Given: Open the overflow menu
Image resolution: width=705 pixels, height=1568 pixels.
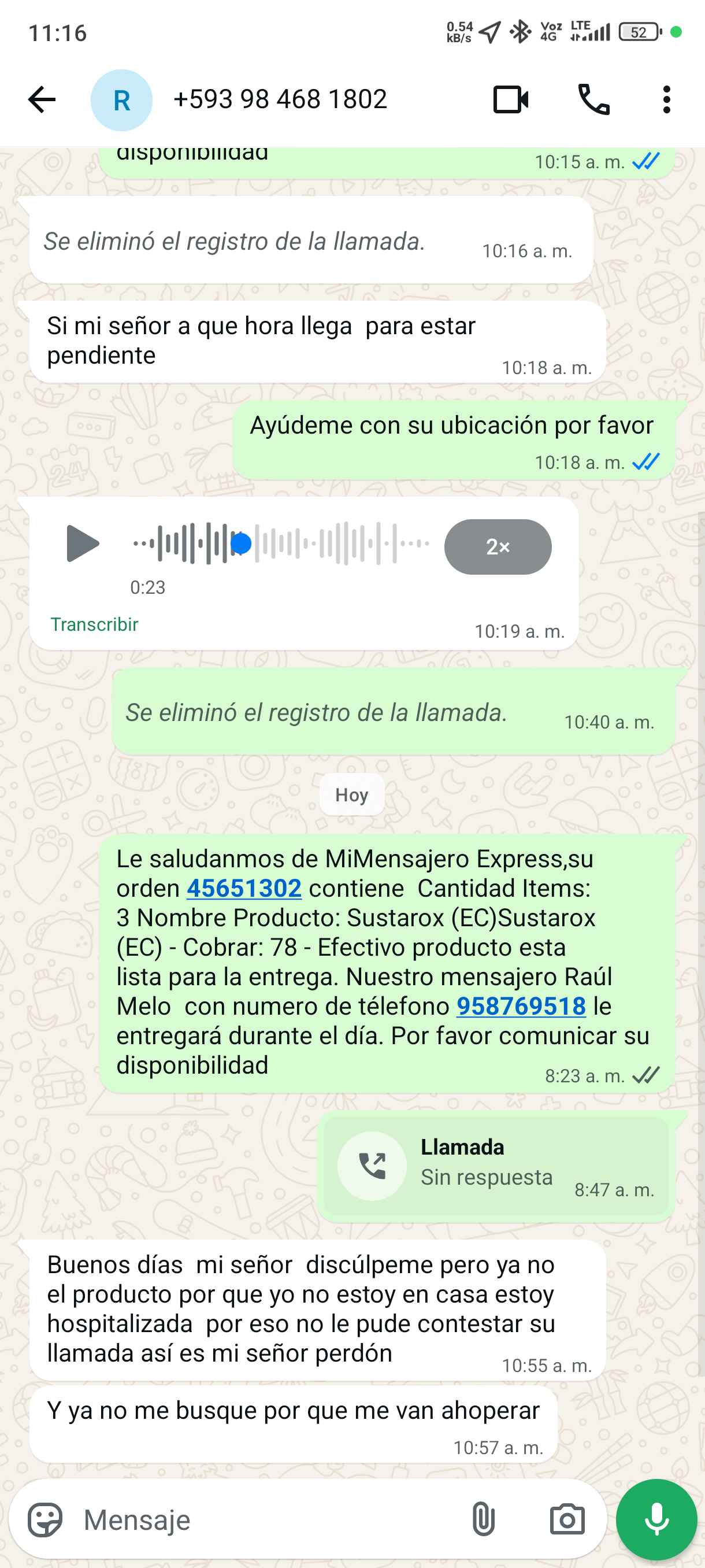Looking at the screenshot, I should 666,100.
